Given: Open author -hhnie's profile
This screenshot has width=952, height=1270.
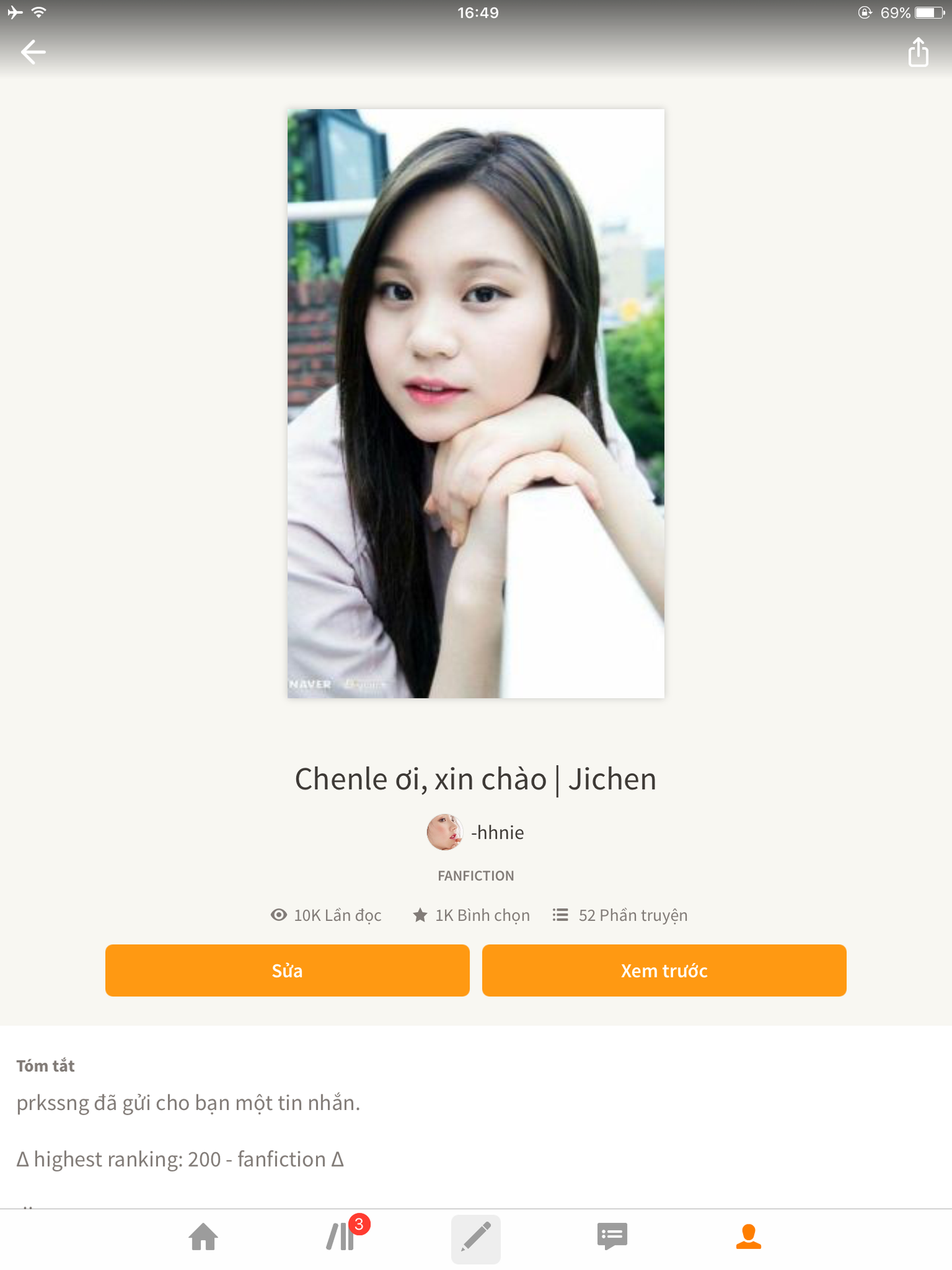Looking at the screenshot, I should [476, 832].
